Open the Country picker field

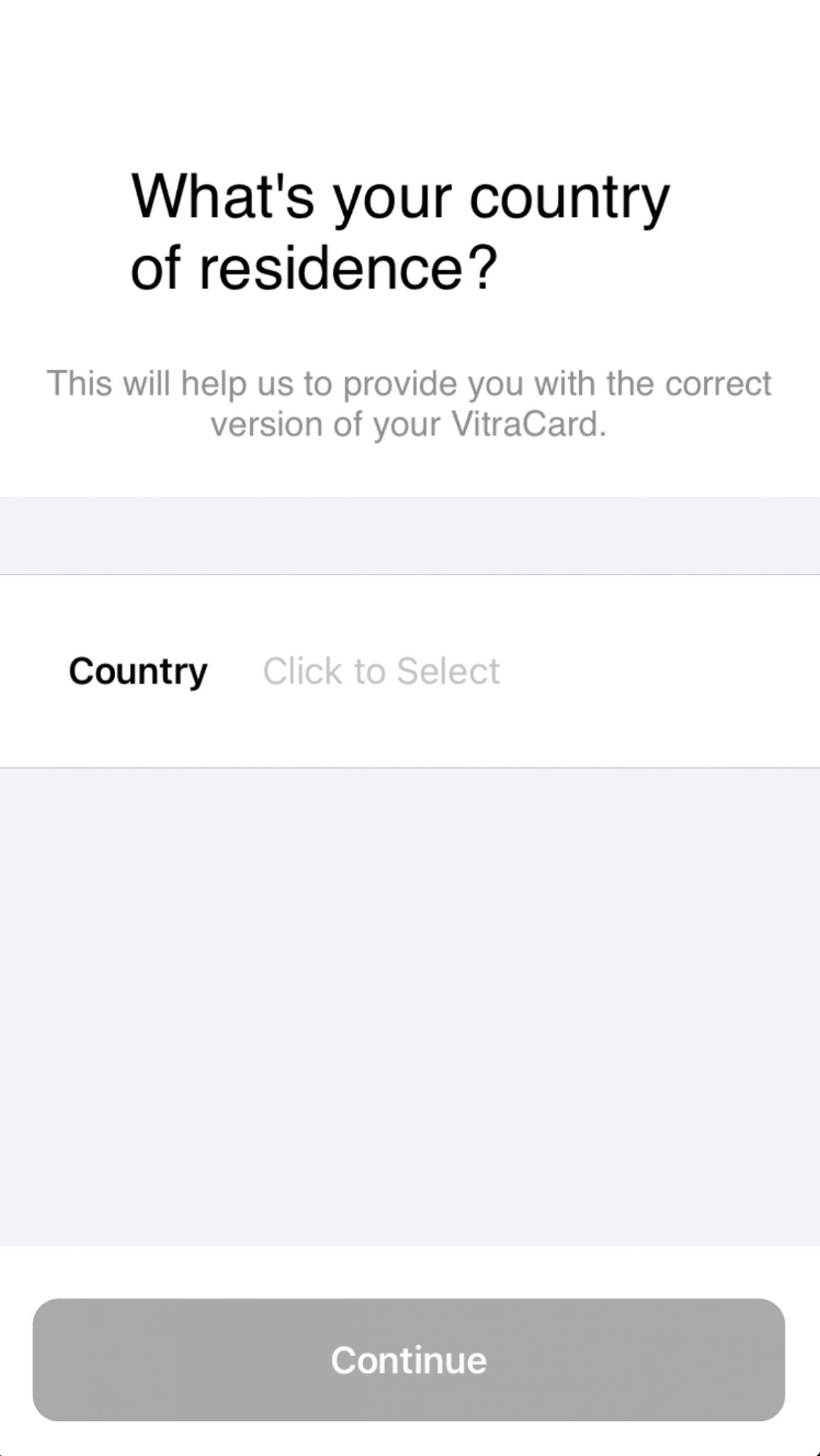click(x=381, y=671)
